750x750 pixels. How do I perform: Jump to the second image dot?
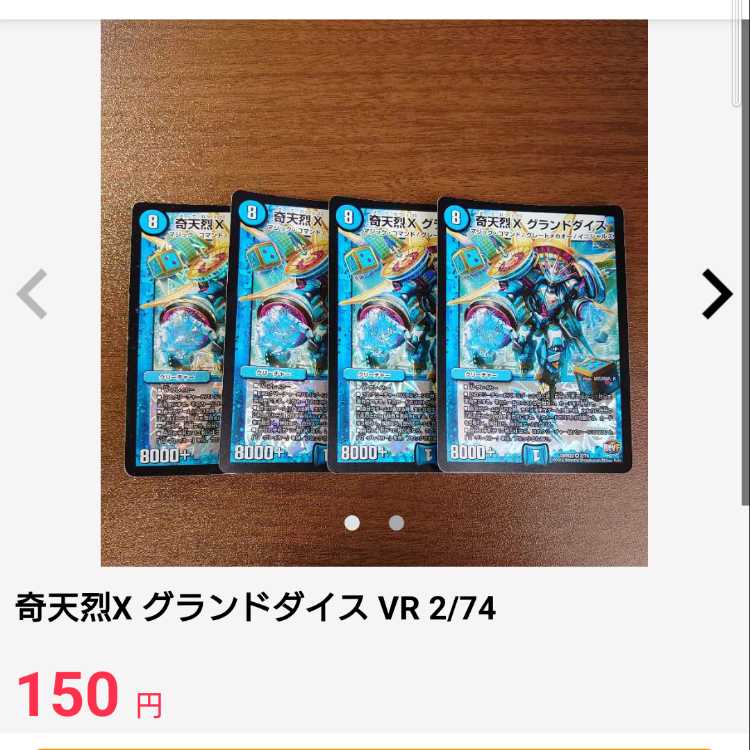click(x=396, y=522)
